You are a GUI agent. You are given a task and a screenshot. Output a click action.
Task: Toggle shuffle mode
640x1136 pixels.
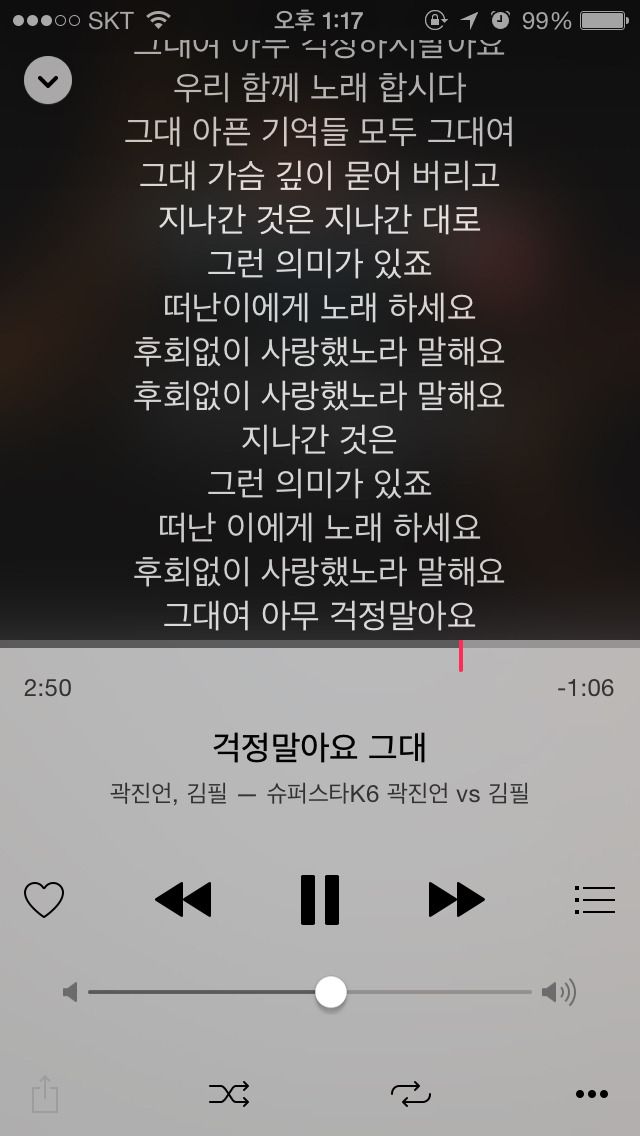[229, 1094]
